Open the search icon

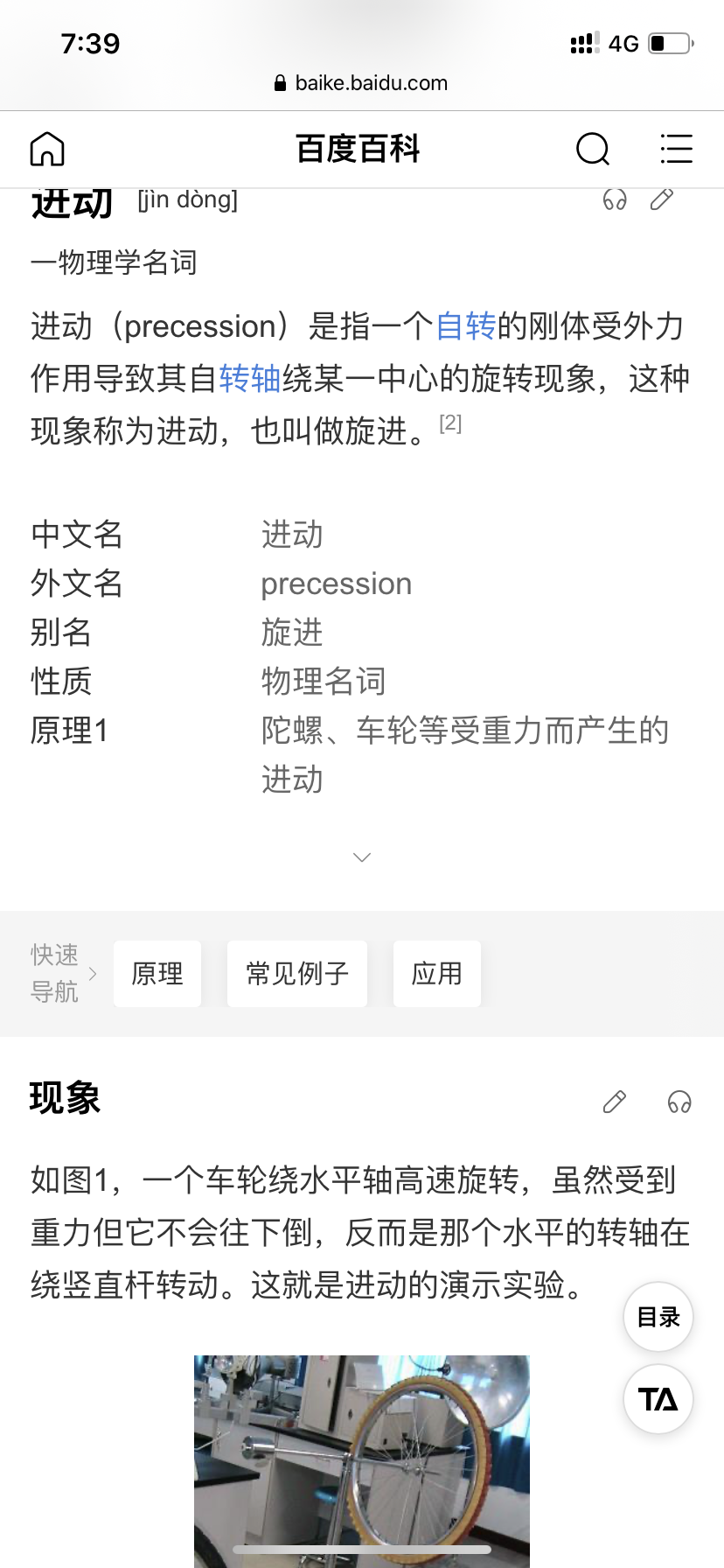pyautogui.click(x=592, y=149)
